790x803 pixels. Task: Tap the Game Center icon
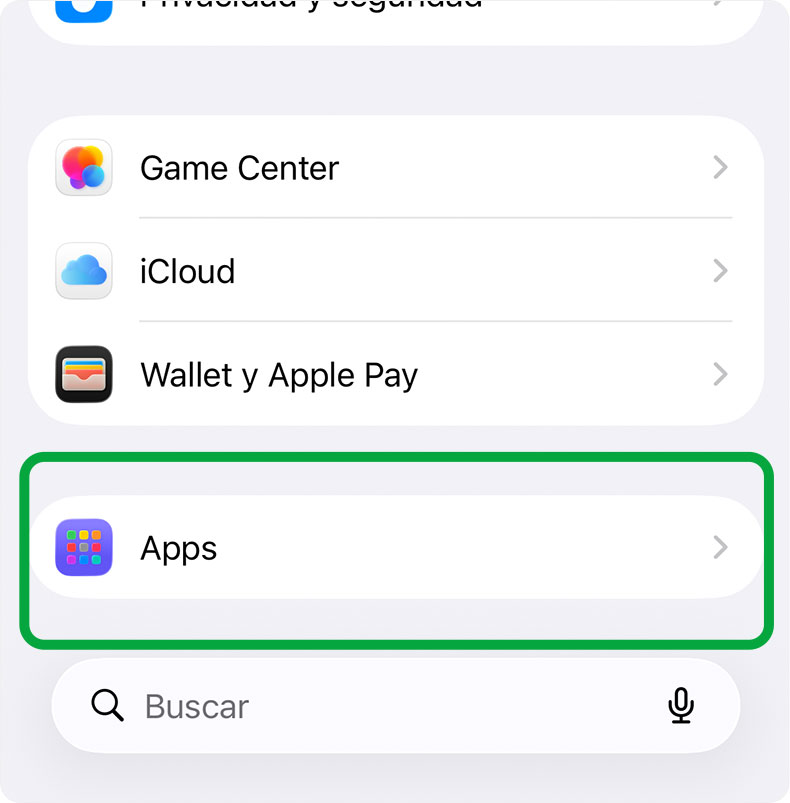point(84,168)
